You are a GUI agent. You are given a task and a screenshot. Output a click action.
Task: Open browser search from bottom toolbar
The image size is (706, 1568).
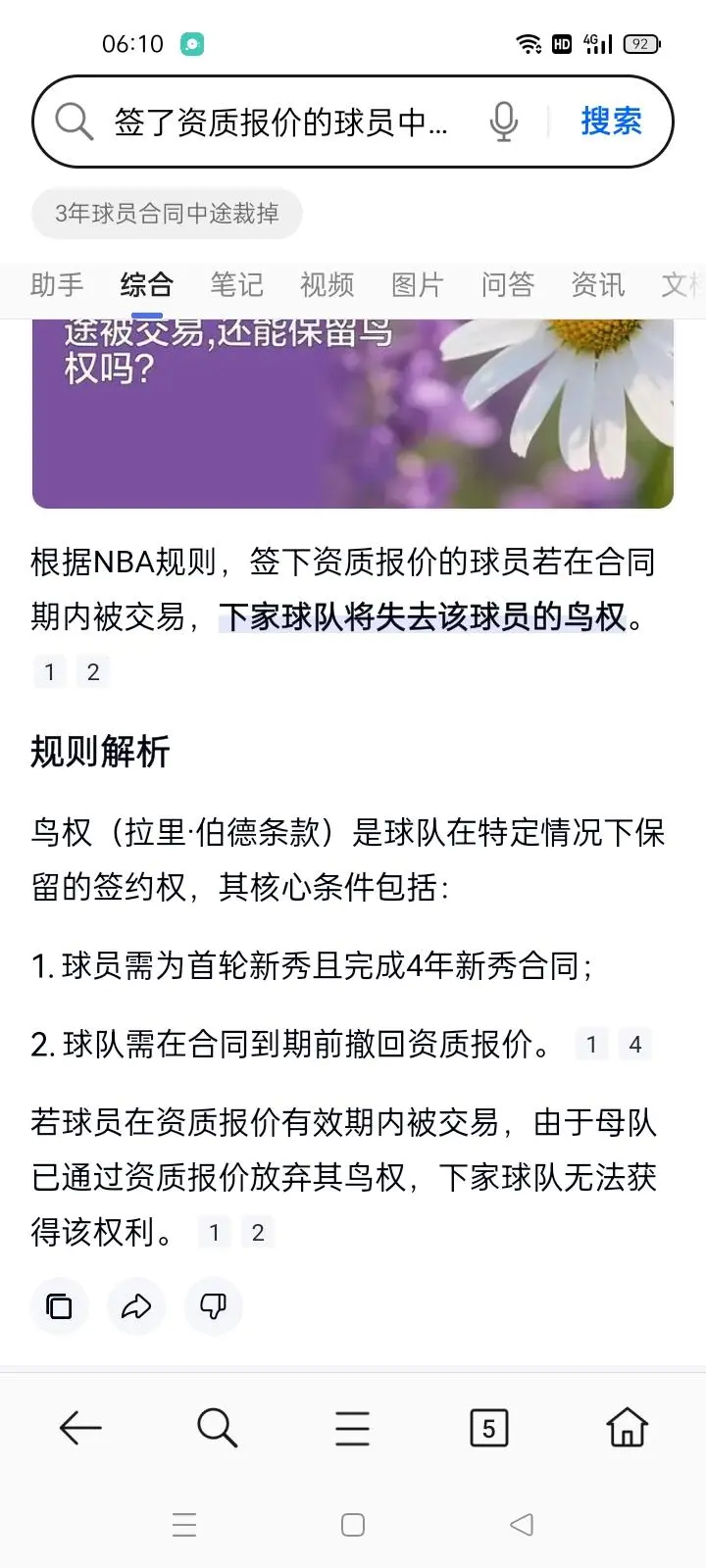click(217, 1429)
